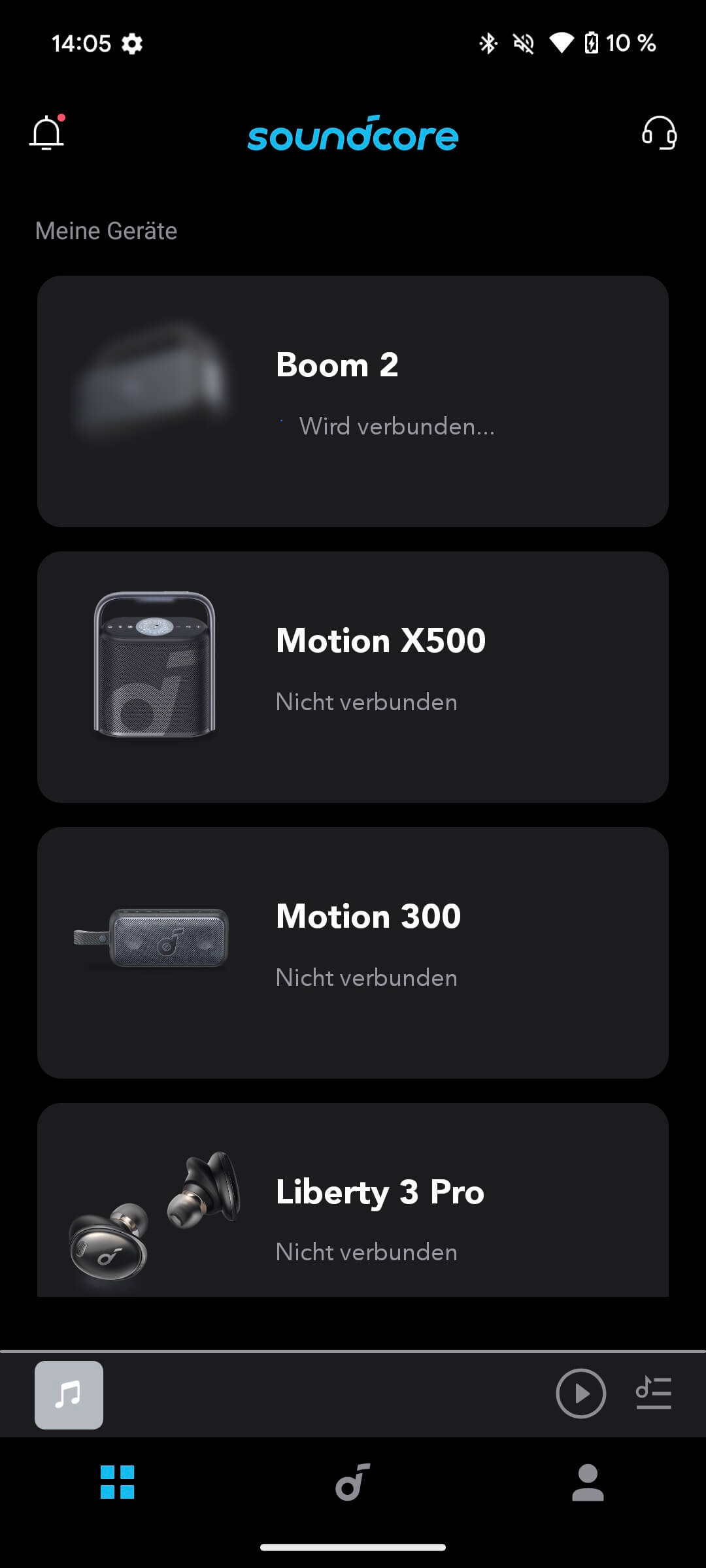The width and height of the screenshot is (706, 1568).
Task: Open the Motion 300 device card
Action: pyautogui.click(x=353, y=953)
